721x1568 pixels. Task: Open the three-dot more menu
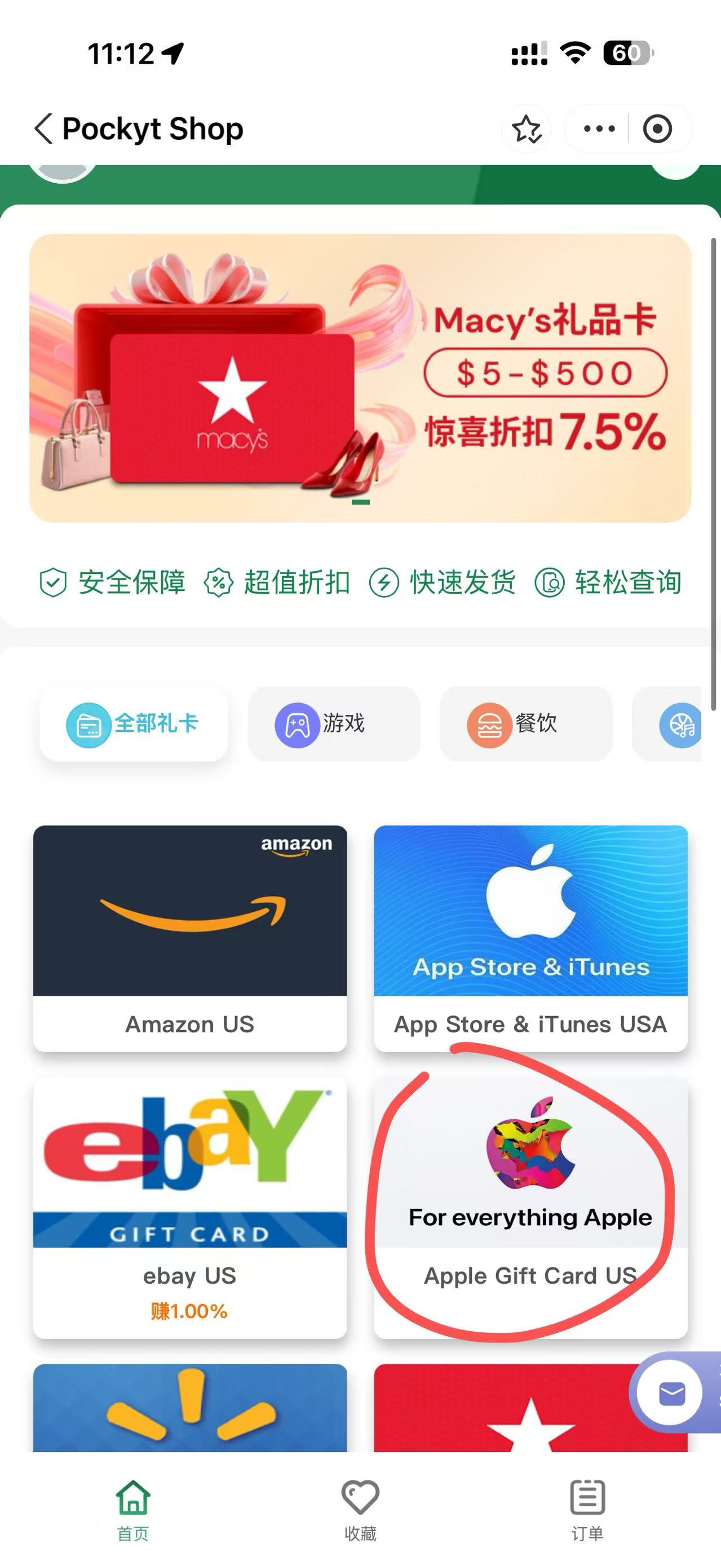pyautogui.click(x=599, y=129)
